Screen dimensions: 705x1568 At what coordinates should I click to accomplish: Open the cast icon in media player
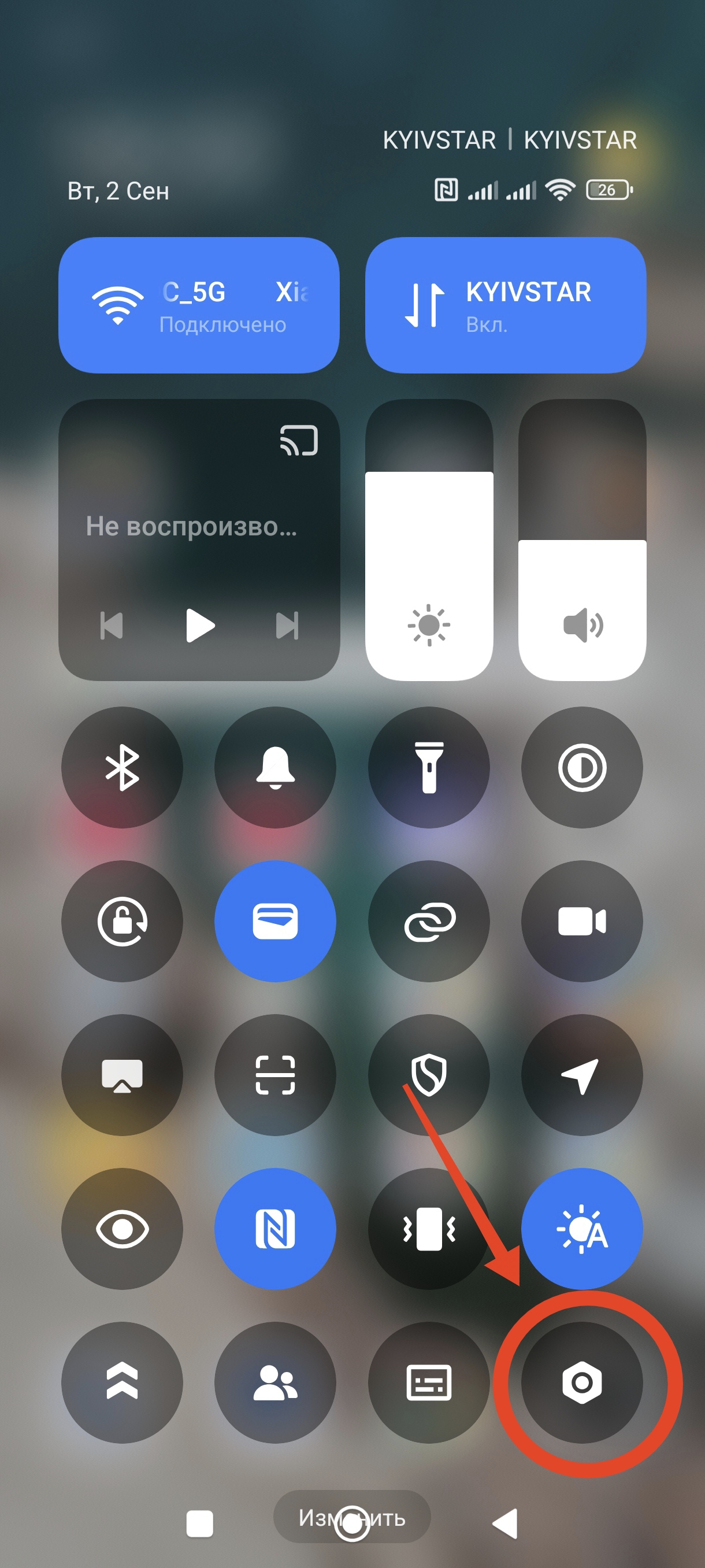299,440
